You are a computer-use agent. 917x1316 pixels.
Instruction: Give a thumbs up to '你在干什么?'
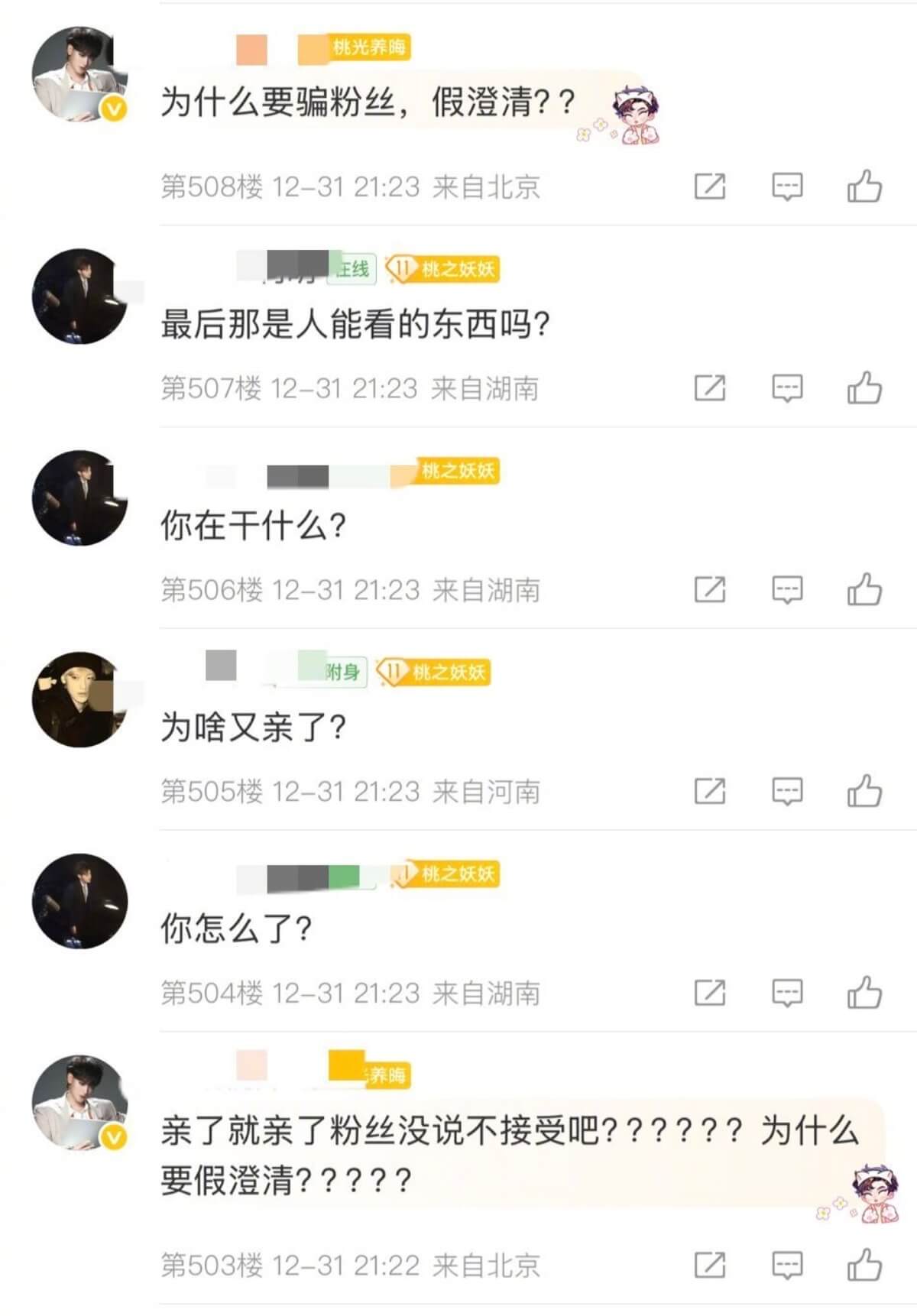(864, 590)
